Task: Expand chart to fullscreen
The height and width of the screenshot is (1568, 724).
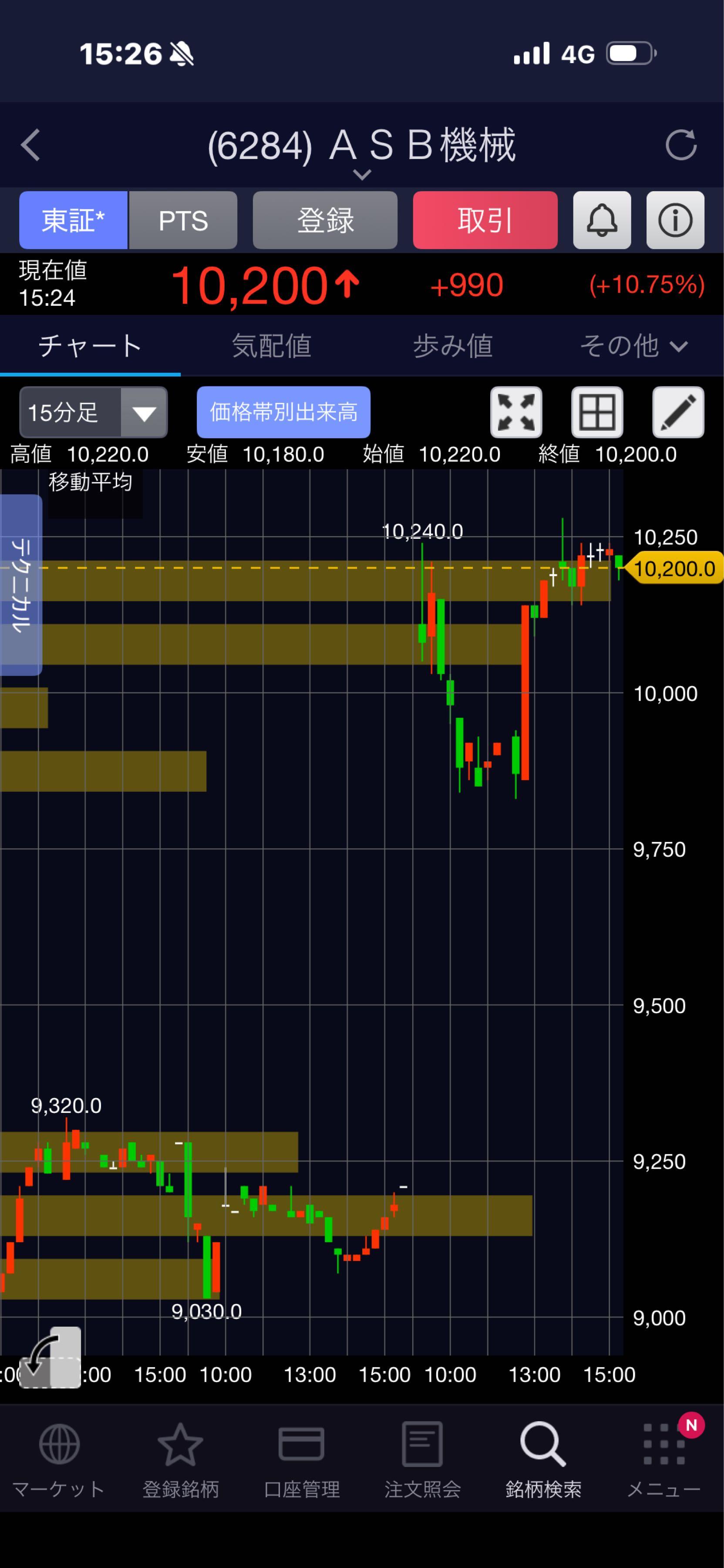Action: pos(516,413)
